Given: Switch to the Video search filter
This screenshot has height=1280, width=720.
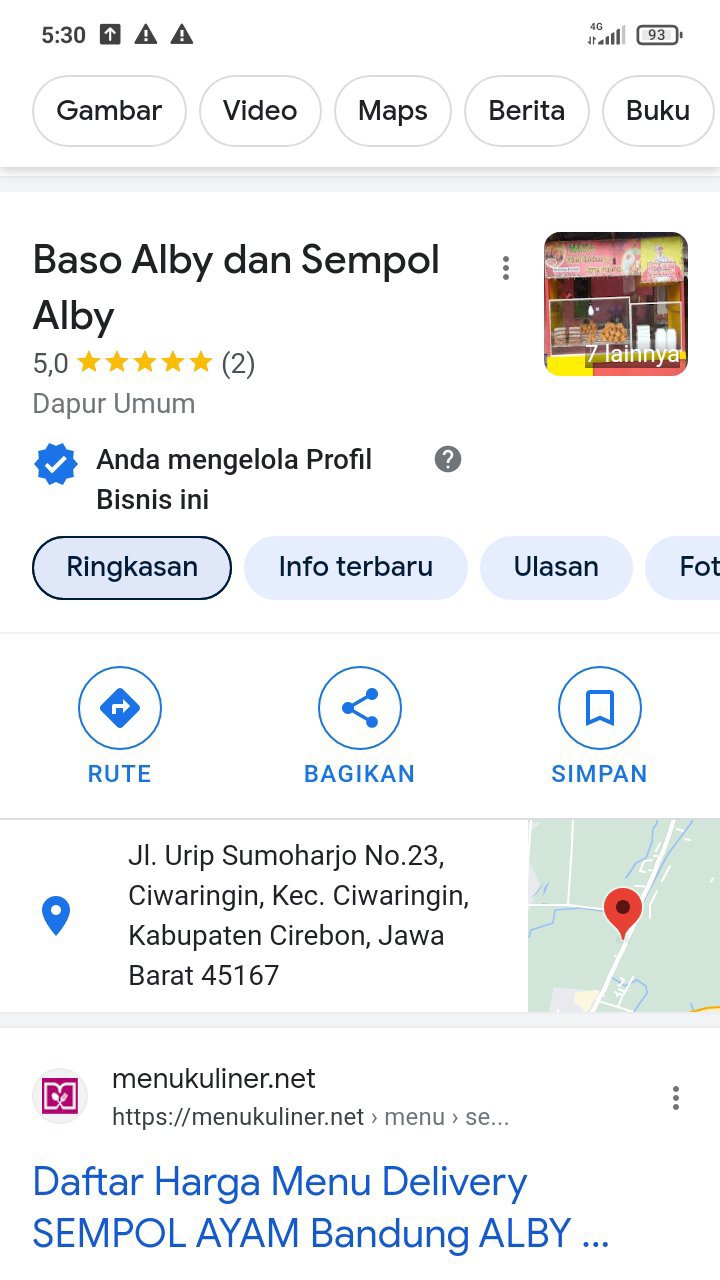Looking at the screenshot, I should tap(260, 111).
